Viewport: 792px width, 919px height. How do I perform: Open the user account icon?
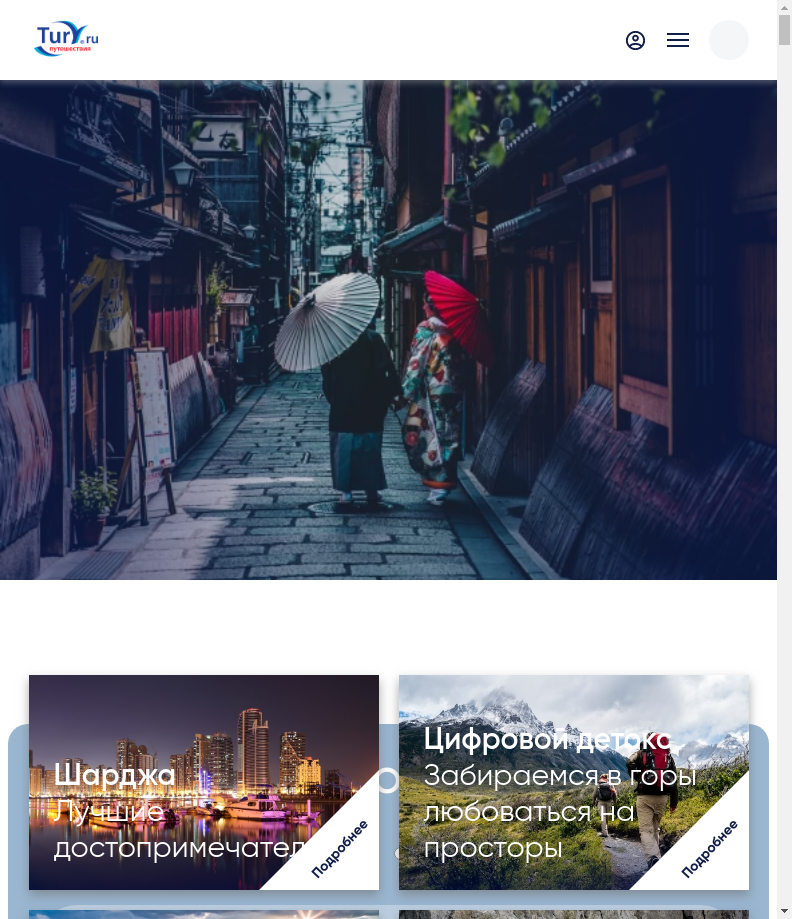(x=635, y=40)
